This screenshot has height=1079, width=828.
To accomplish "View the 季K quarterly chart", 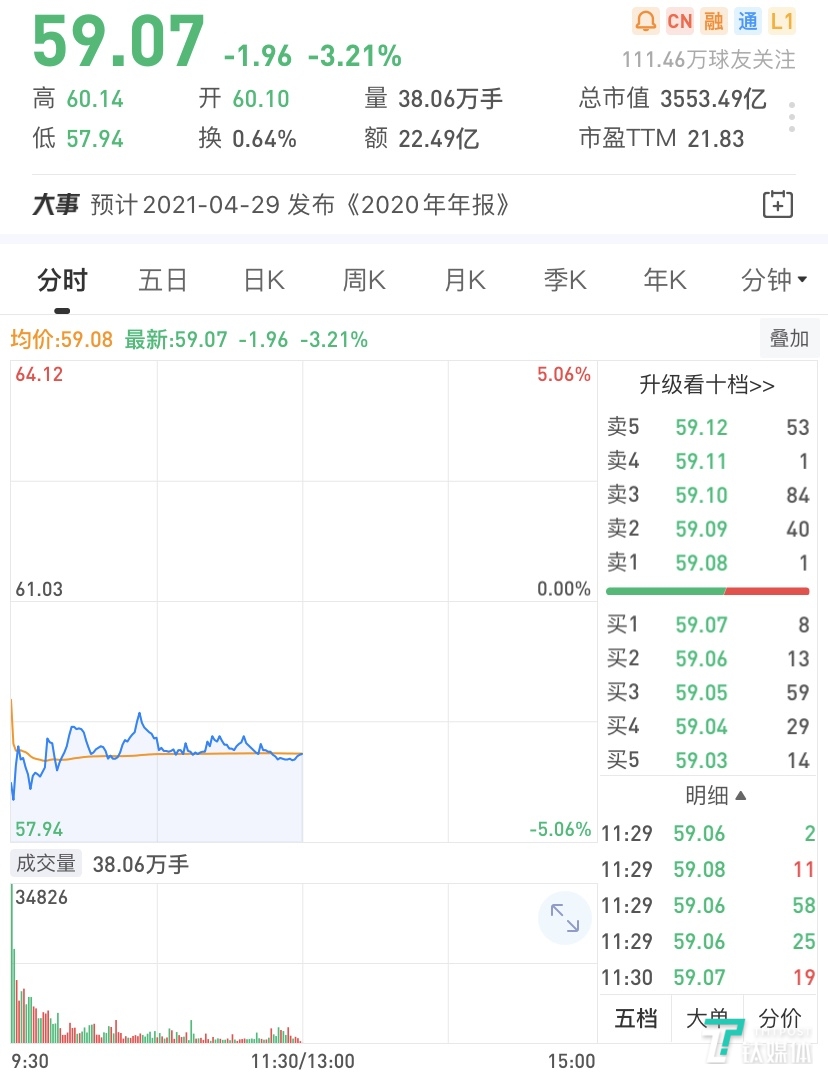I will (x=565, y=281).
